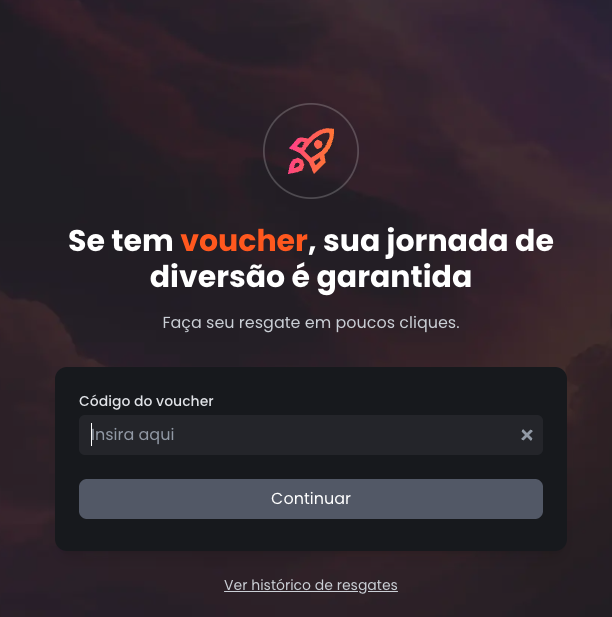Tap the Continuar button
This screenshot has height=617, width=612.
(310, 498)
